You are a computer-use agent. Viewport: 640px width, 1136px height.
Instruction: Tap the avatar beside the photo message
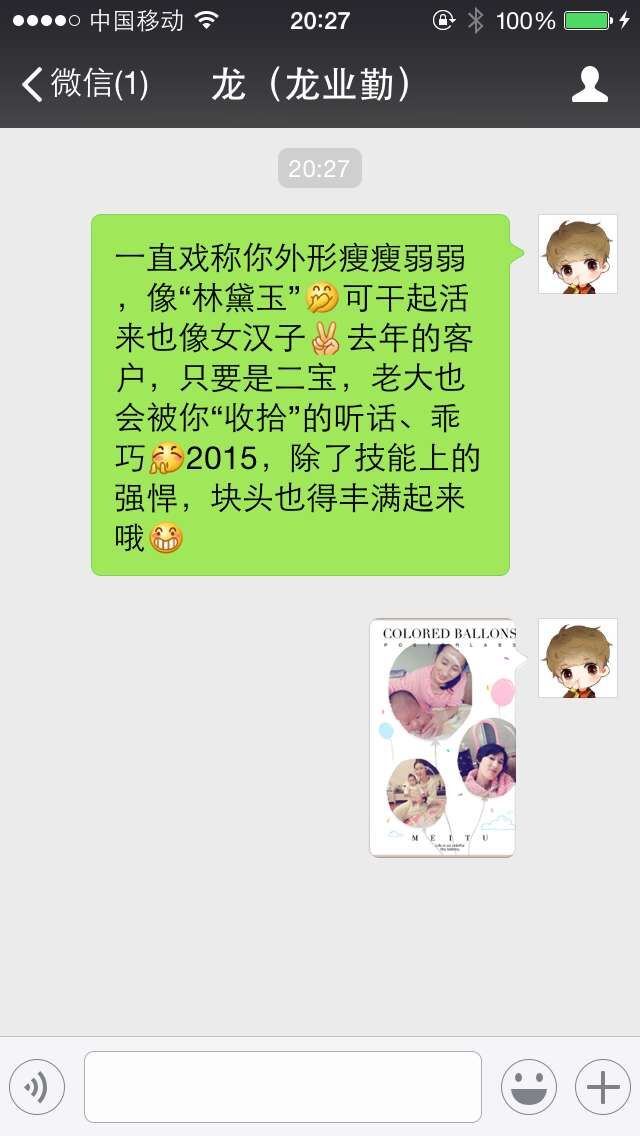pyautogui.click(x=577, y=658)
